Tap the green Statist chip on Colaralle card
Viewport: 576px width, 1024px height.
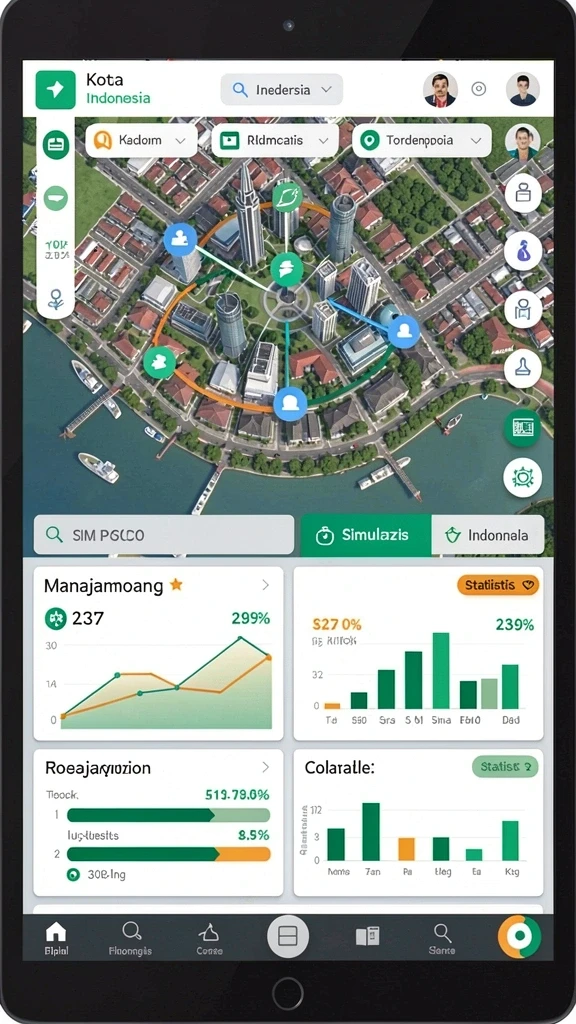pos(505,767)
